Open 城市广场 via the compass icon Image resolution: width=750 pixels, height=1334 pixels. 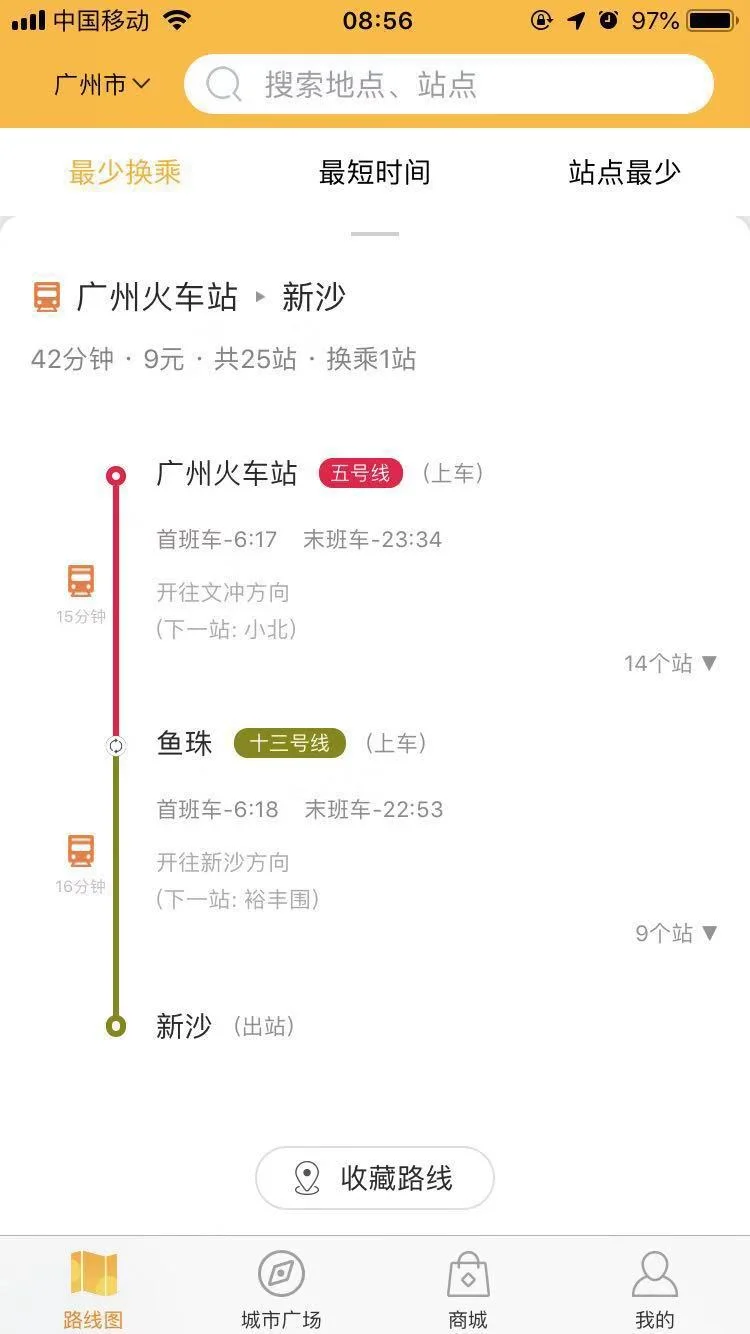click(280, 1272)
